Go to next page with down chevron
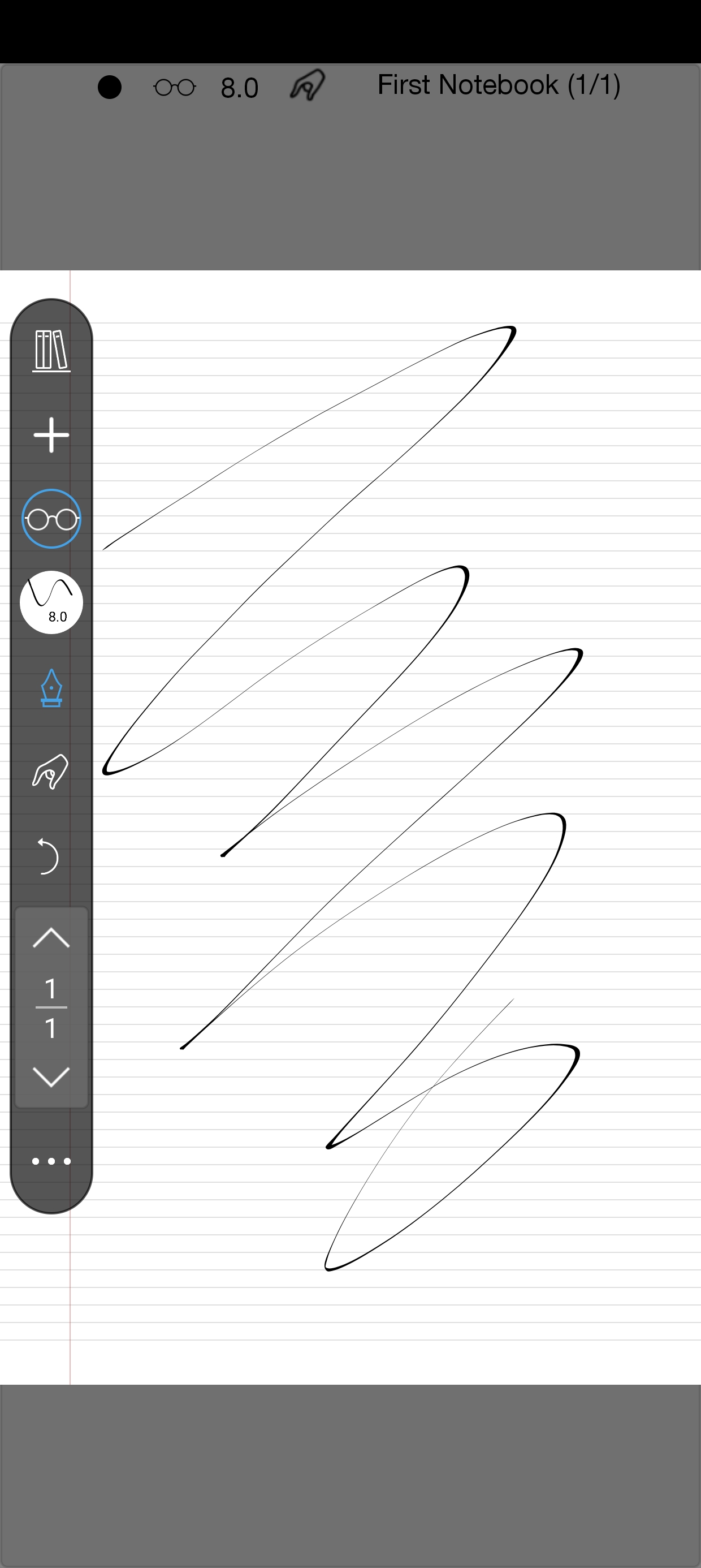 click(x=51, y=1076)
